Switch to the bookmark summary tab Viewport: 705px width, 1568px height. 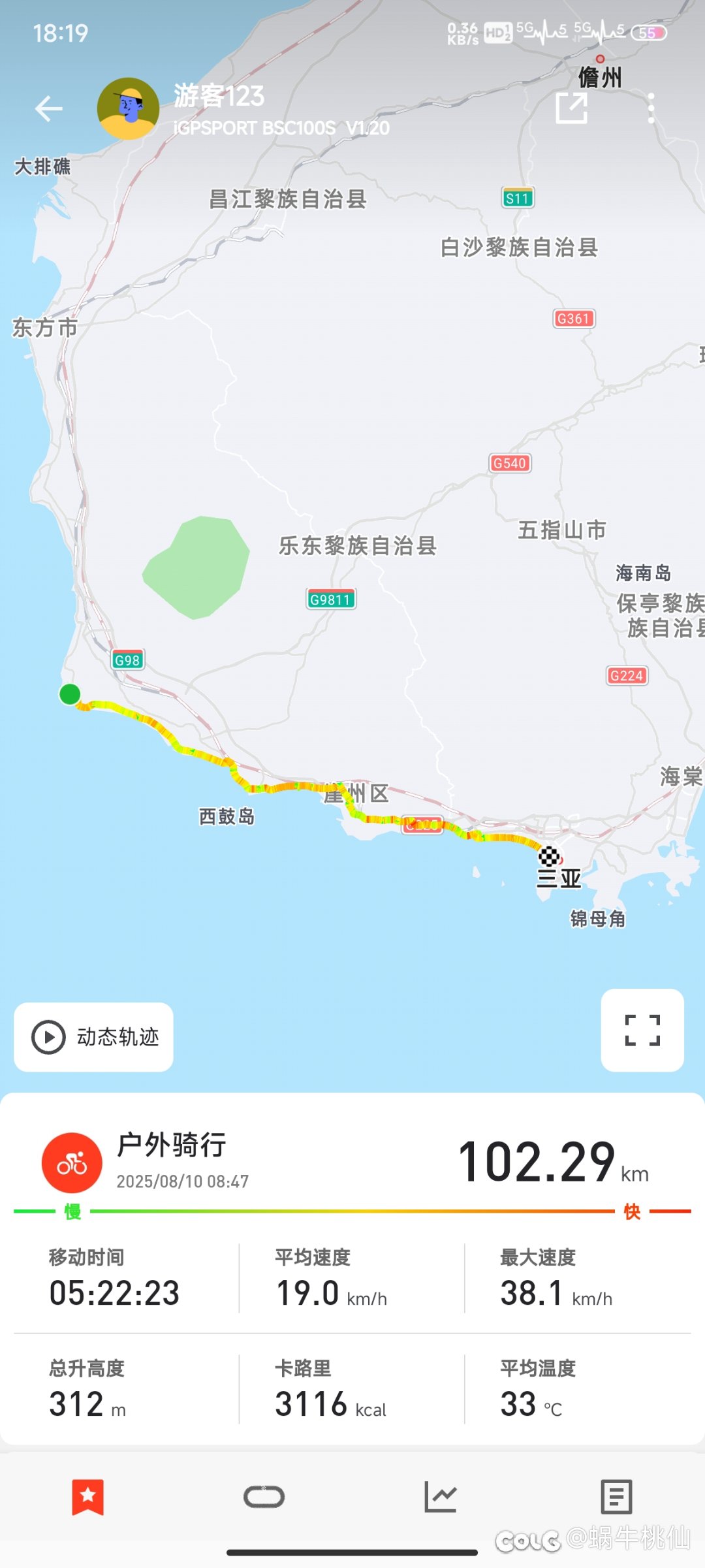click(x=88, y=1497)
